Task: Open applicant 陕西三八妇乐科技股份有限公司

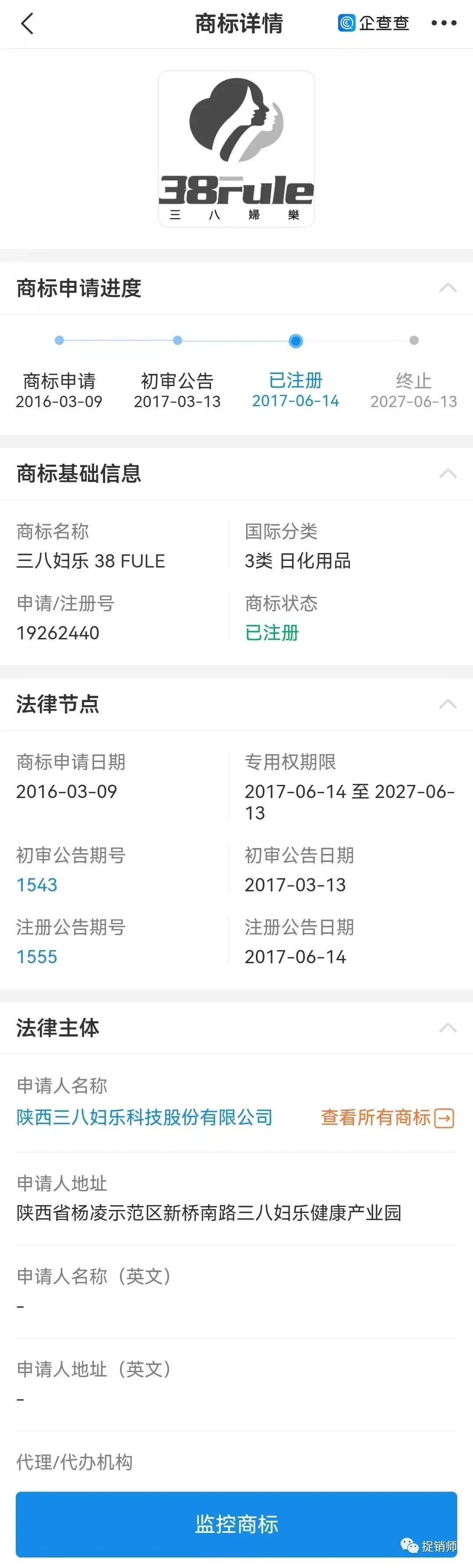Action: coord(145,1117)
